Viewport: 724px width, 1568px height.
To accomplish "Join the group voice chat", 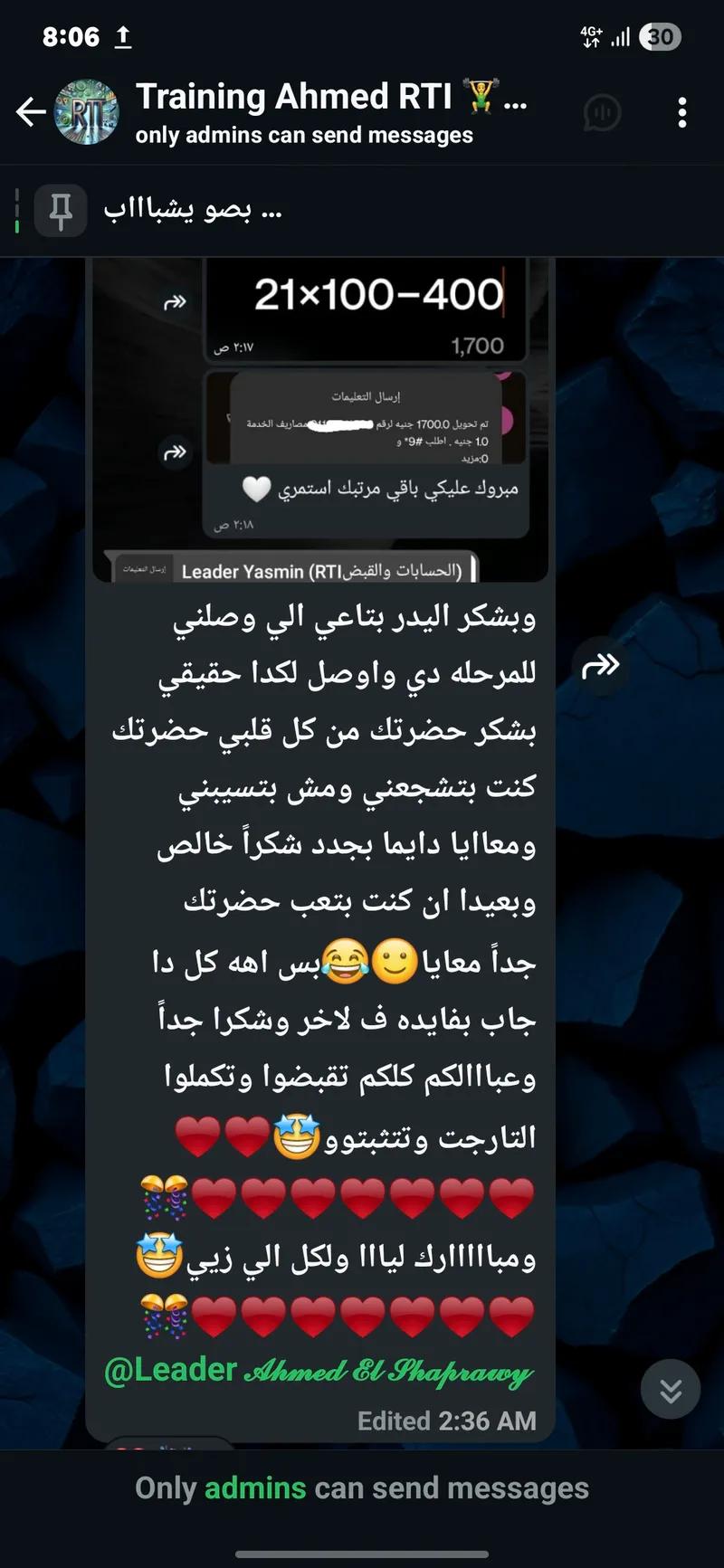I will click(x=603, y=113).
